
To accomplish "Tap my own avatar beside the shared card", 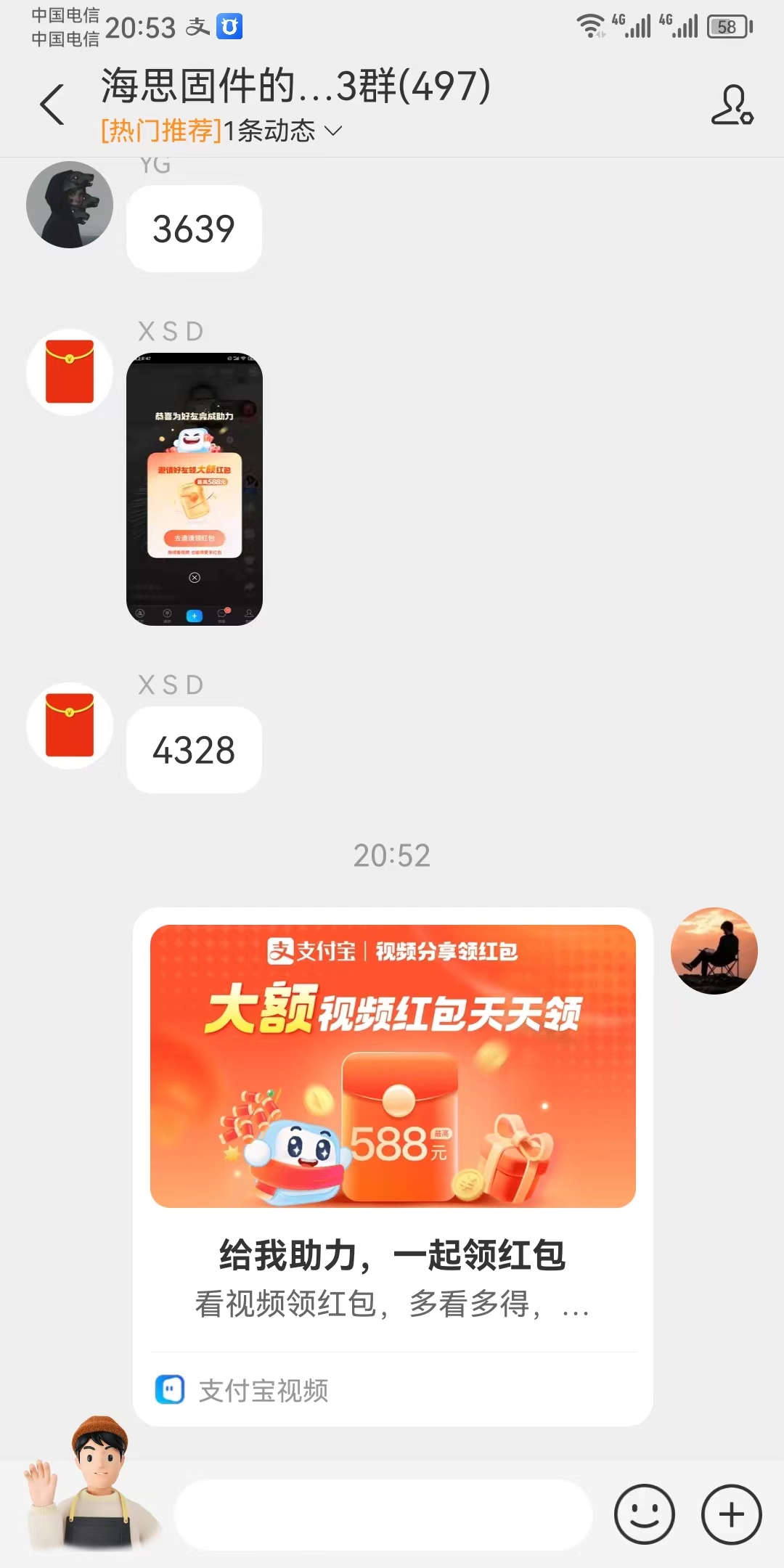I will pyautogui.click(x=714, y=950).
